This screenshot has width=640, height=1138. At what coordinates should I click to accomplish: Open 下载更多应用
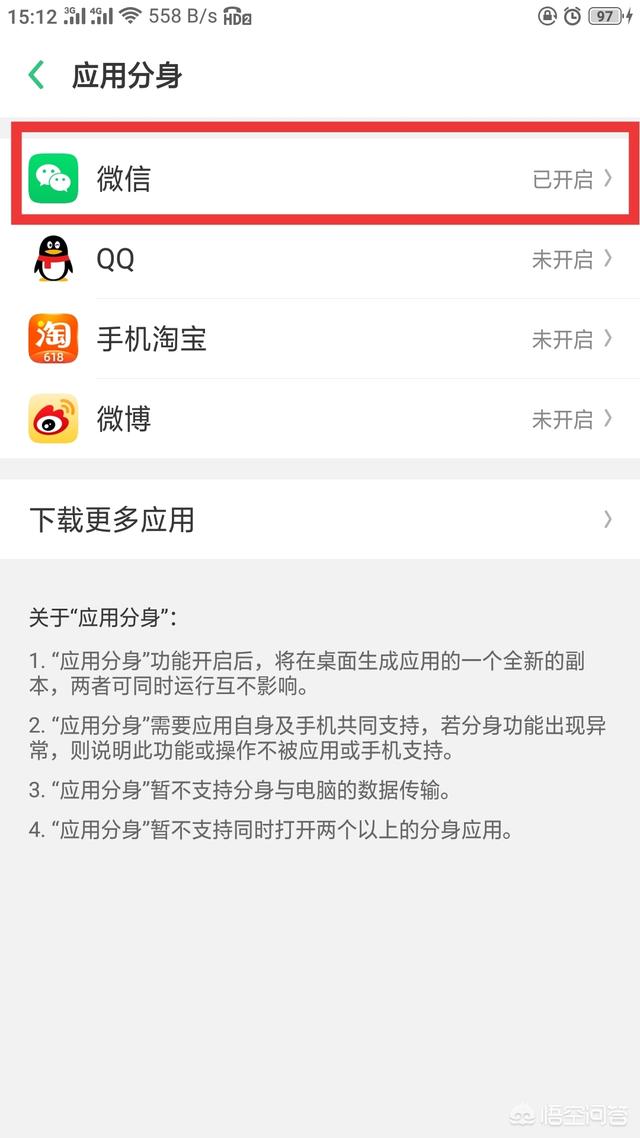click(320, 519)
